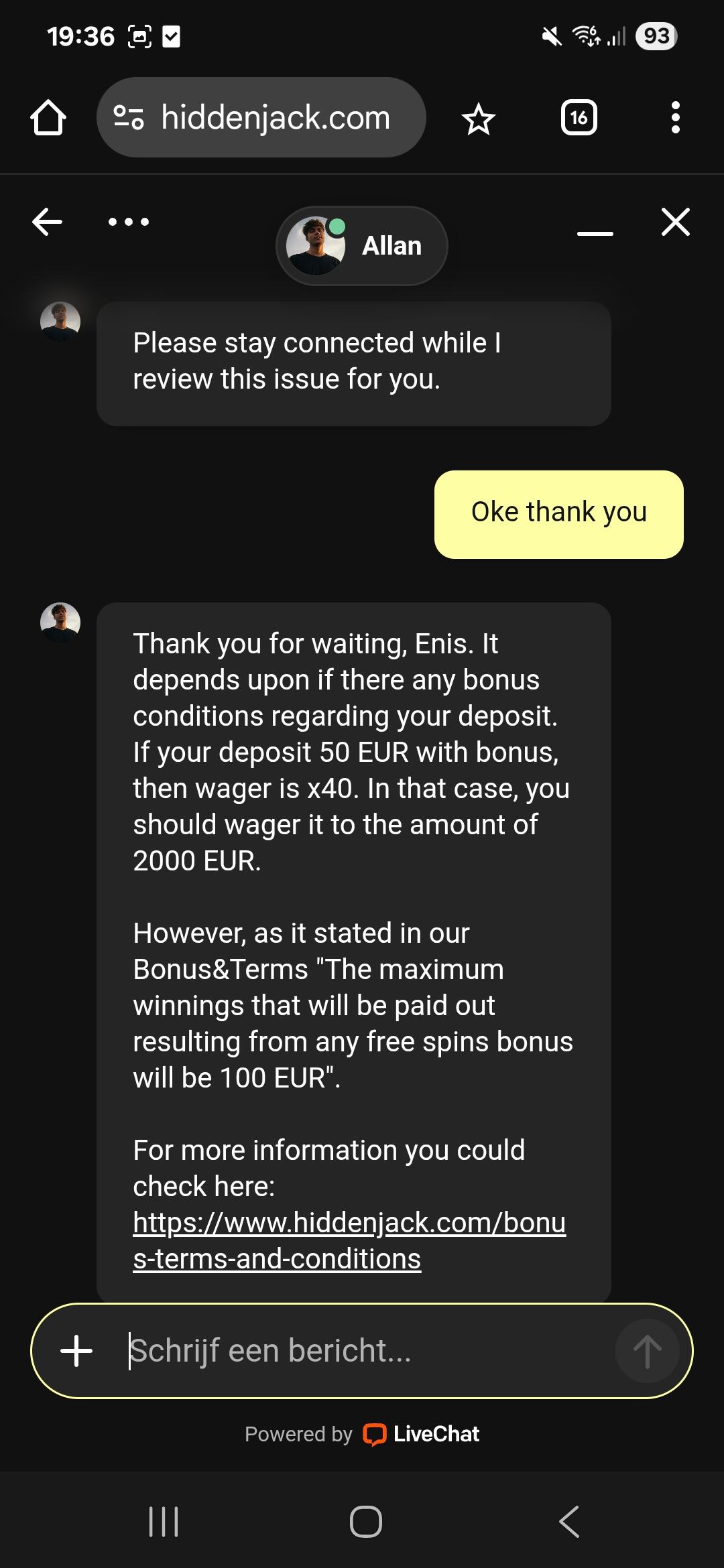
Task: Focus the "Schrijf een bericht..." message field
Action: [x=362, y=1351]
